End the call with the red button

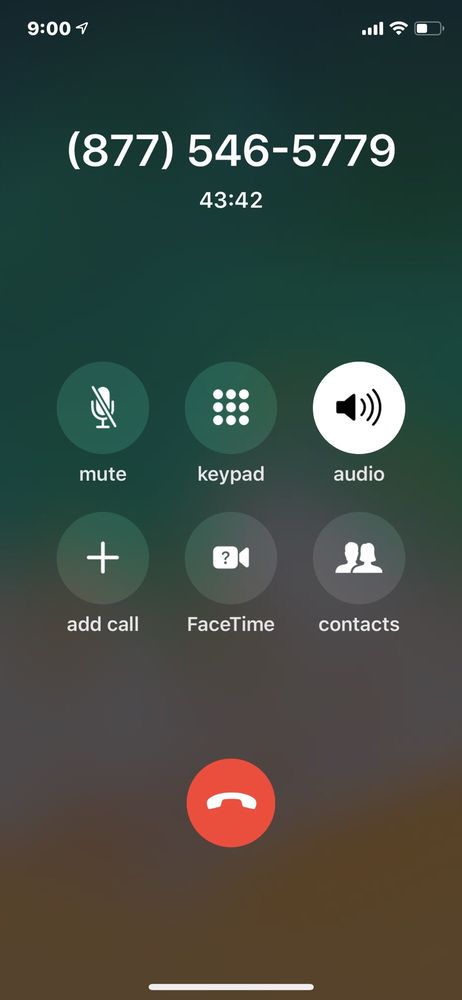click(x=231, y=802)
